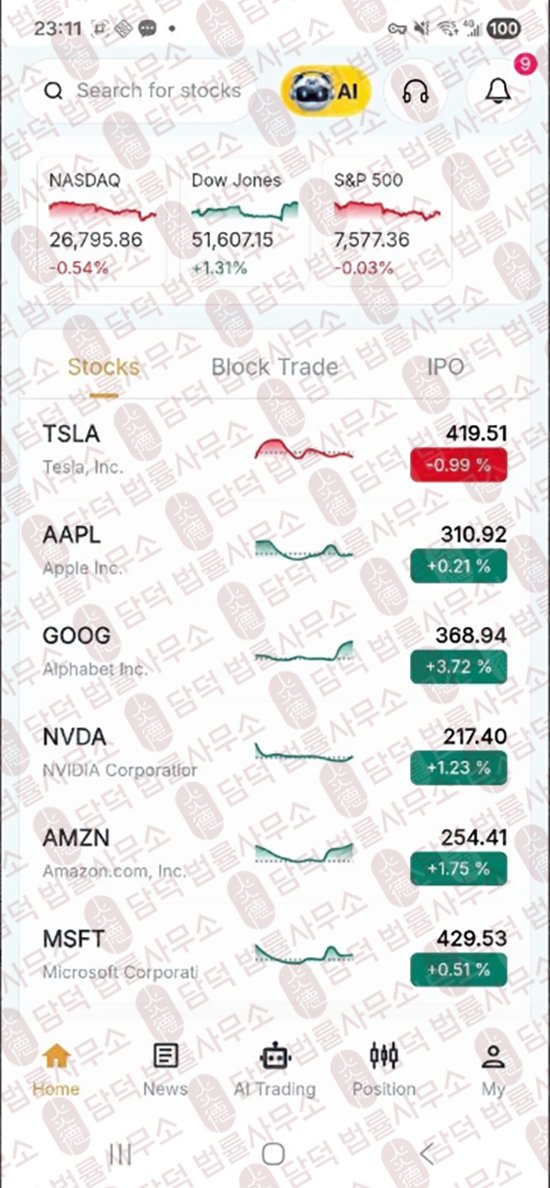550x1188 pixels.
Task: Switch to the IPO tab
Action: point(445,367)
